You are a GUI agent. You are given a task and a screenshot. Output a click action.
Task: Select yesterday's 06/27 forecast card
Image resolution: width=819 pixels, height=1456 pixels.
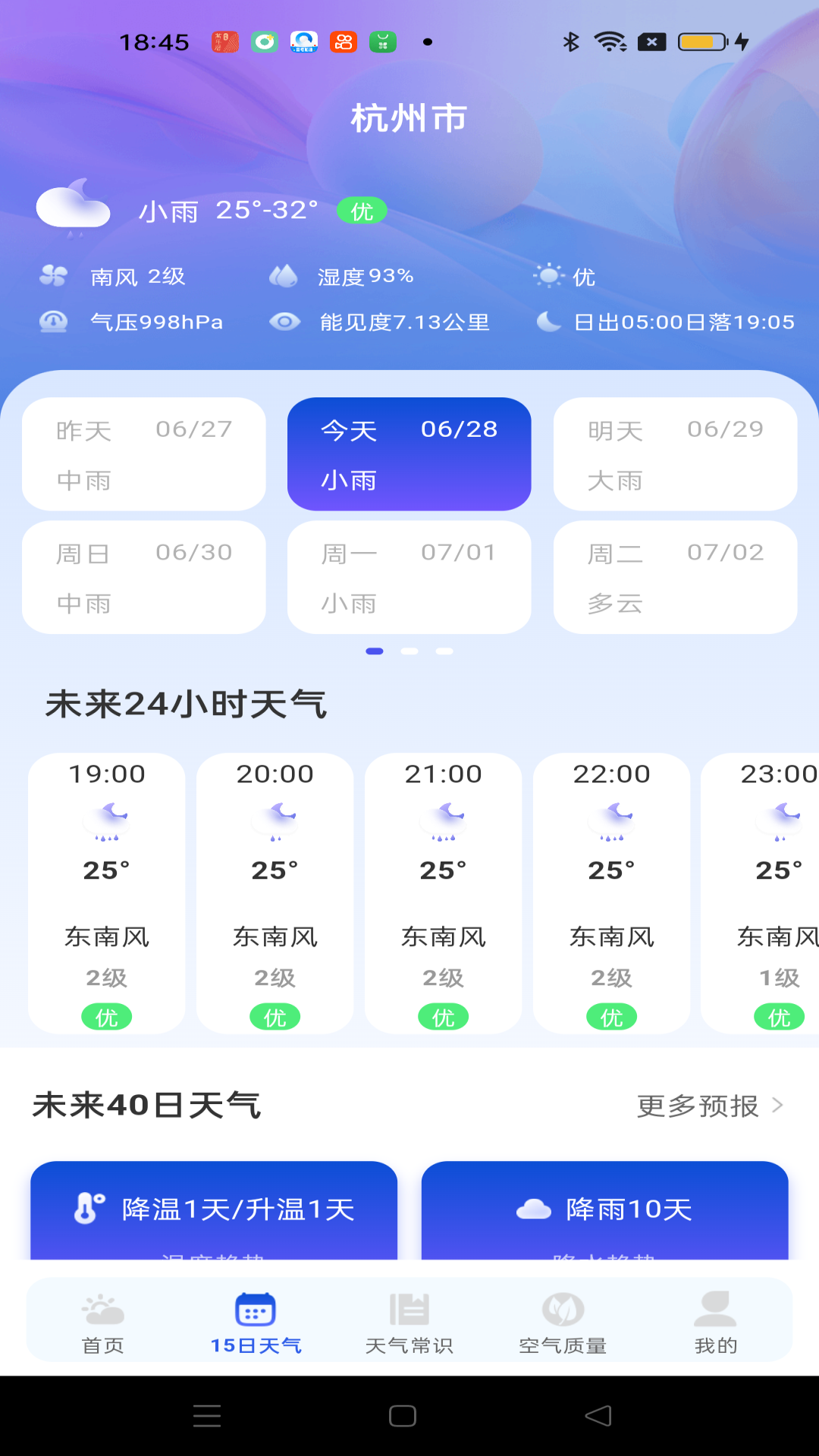tap(144, 454)
